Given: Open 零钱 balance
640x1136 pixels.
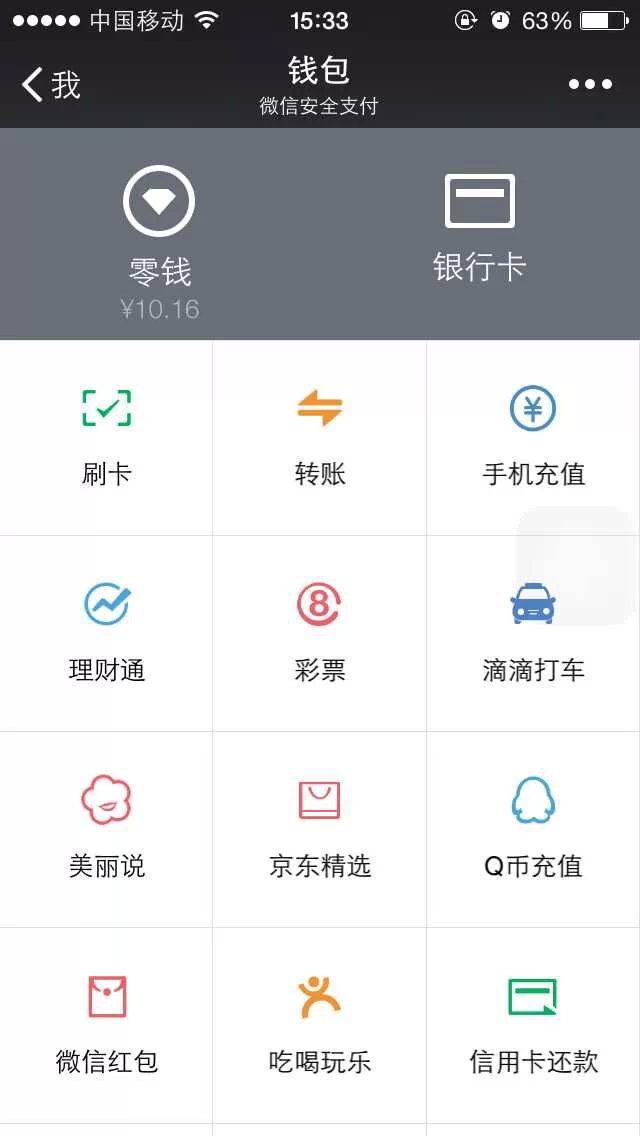Looking at the screenshot, I should [159, 240].
